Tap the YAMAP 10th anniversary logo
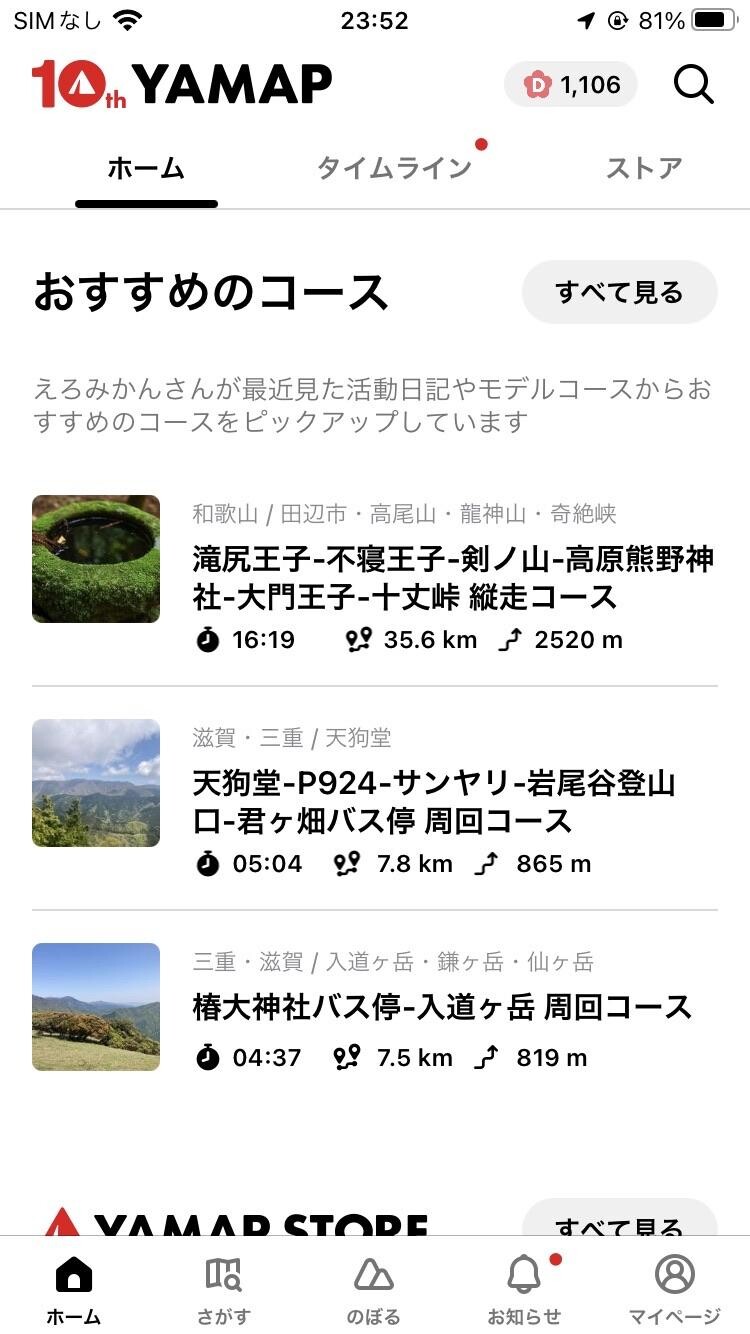Viewport: 750px width, 1334px height. point(180,83)
